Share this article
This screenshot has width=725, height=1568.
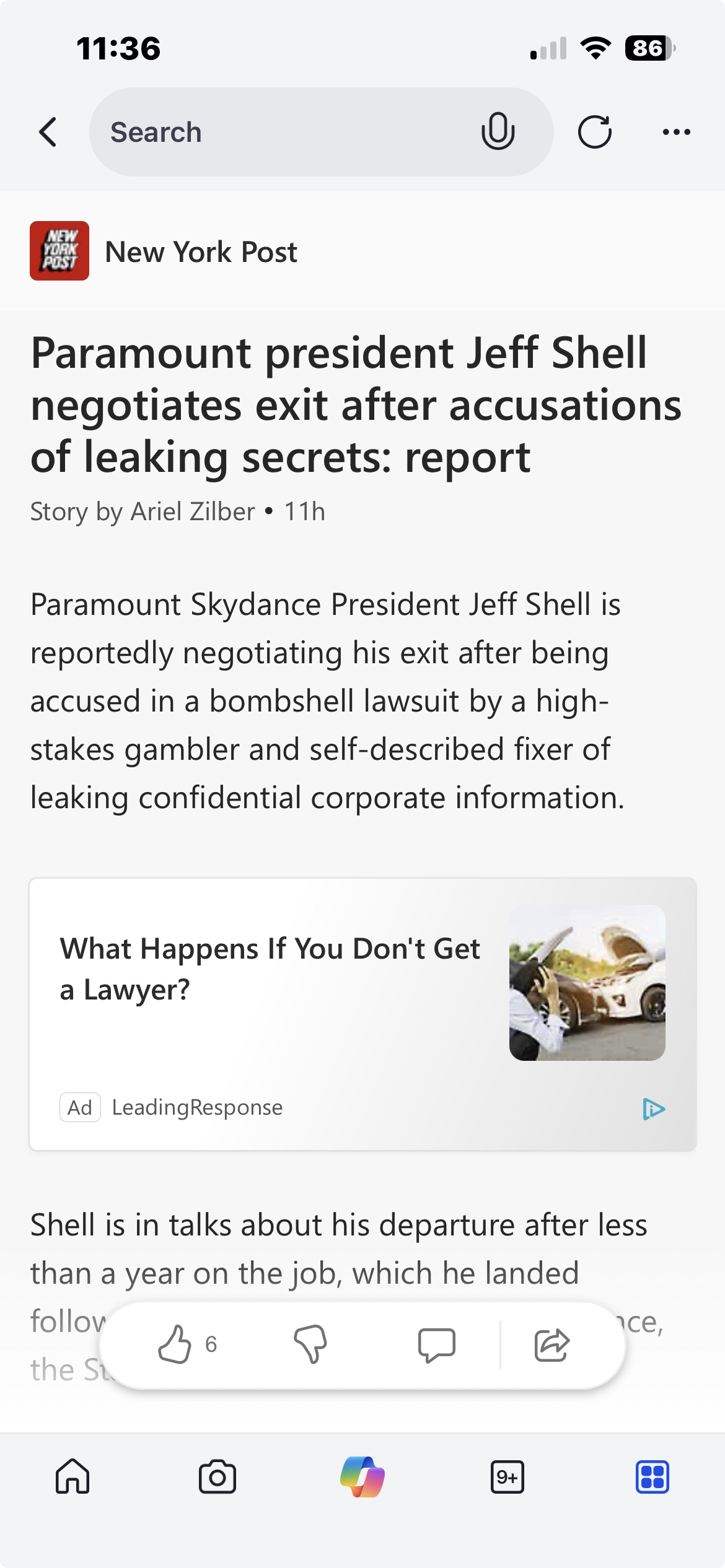(551, 1344)
